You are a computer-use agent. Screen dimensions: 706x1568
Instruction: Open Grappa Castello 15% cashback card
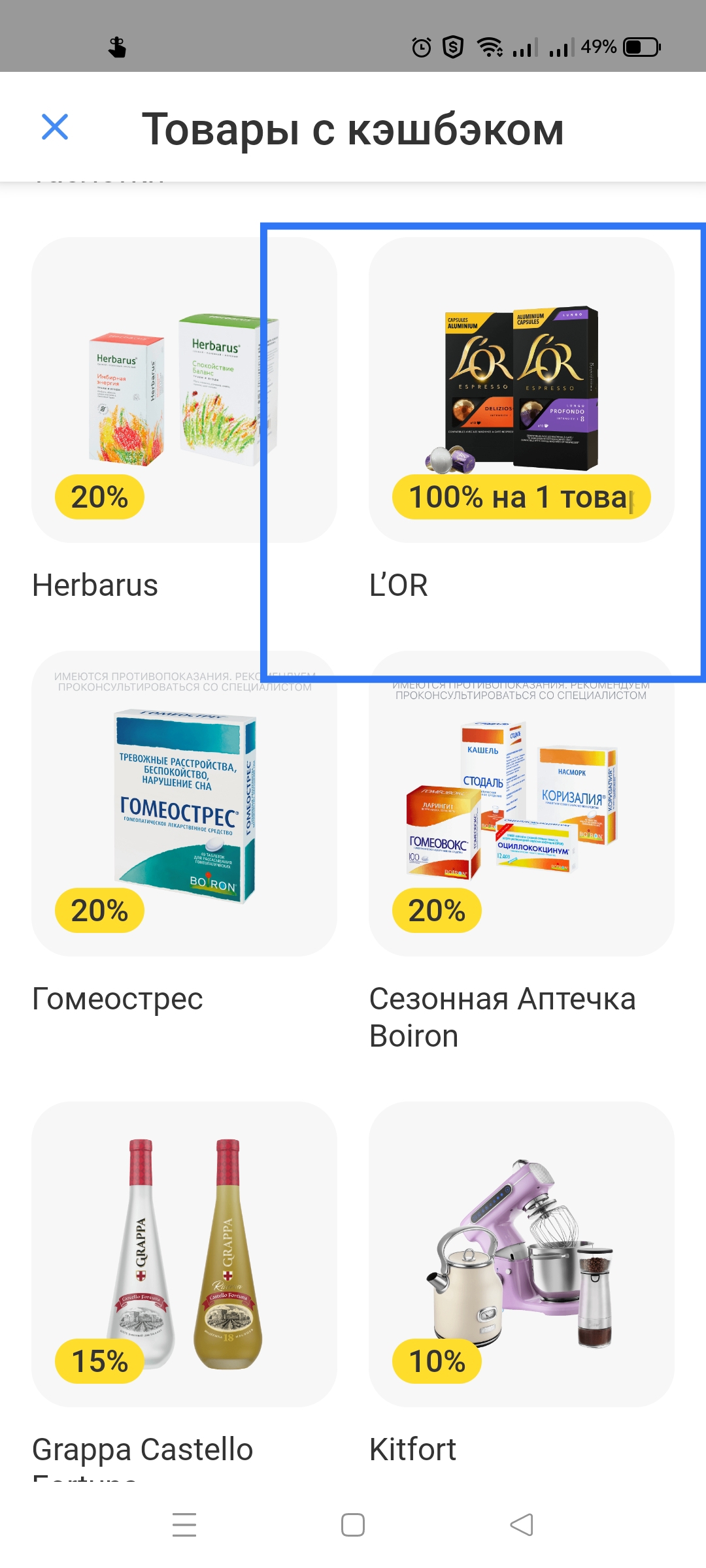184,1254
